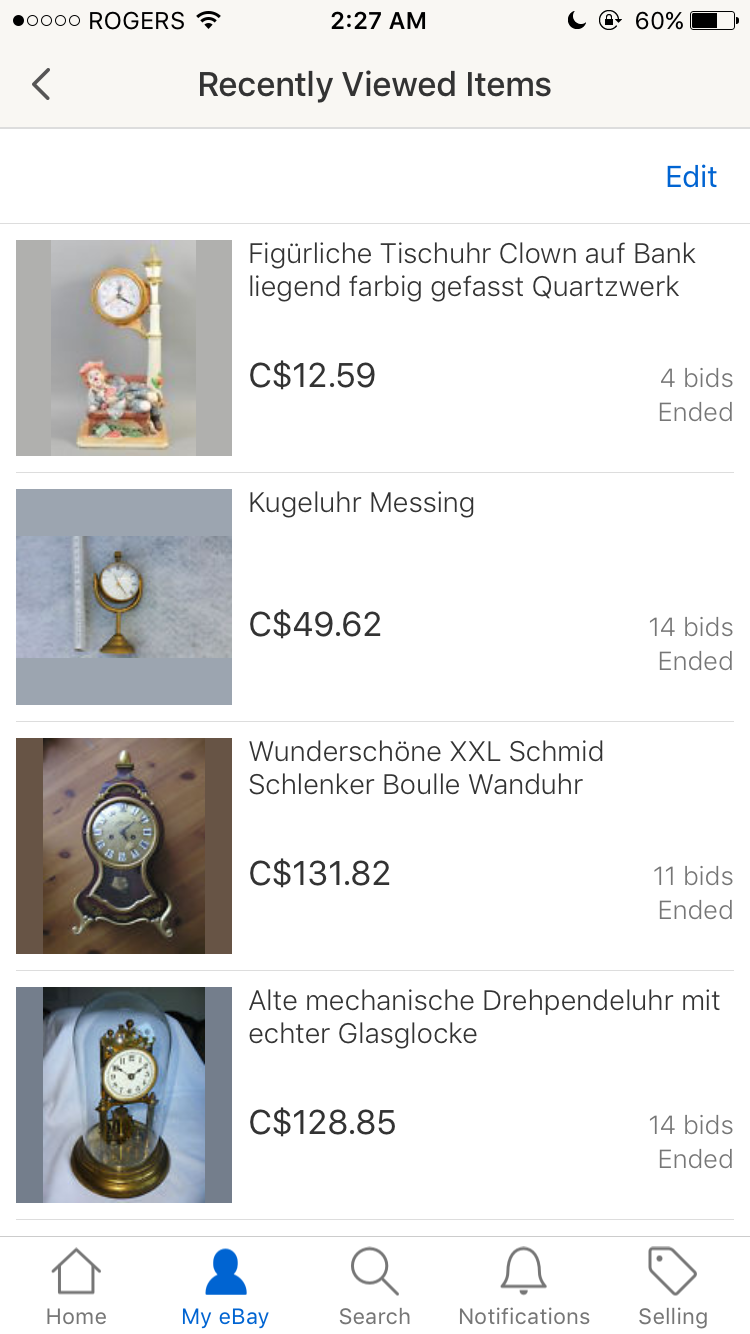Check the Notifications tab
Screen dimensions: 750x1334
click(x=524, y=1287)
